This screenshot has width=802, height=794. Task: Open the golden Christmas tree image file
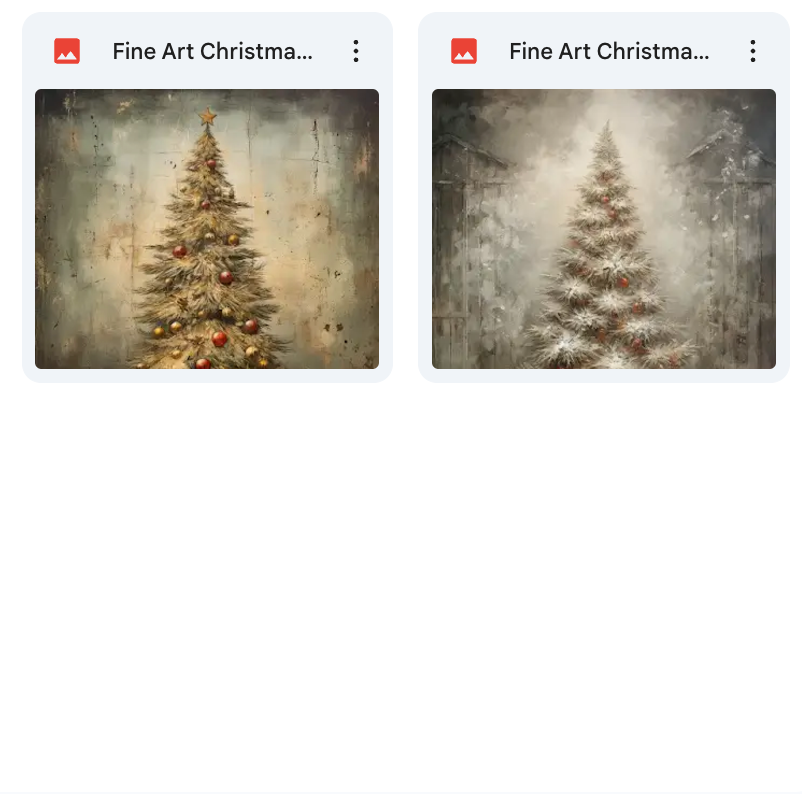click(207, 229)
